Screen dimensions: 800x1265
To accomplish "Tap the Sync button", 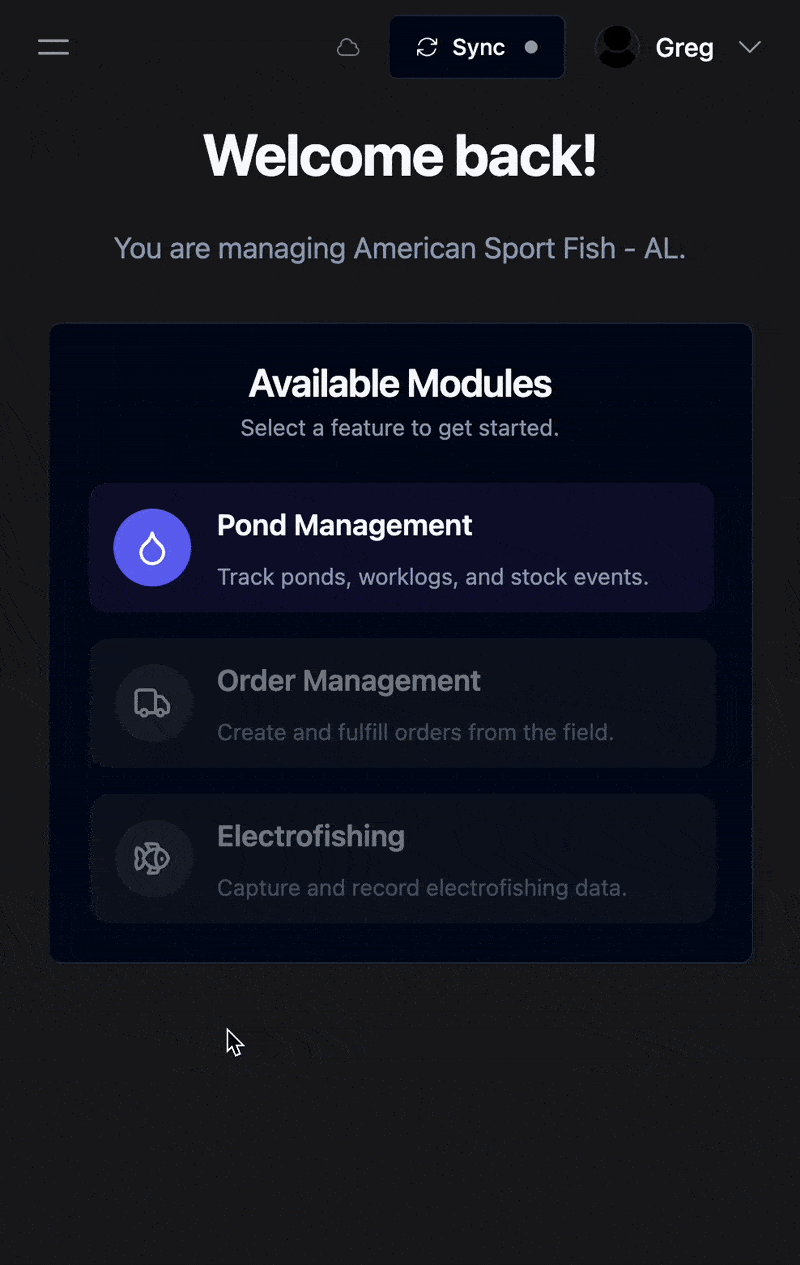I will tap(476, 47).
